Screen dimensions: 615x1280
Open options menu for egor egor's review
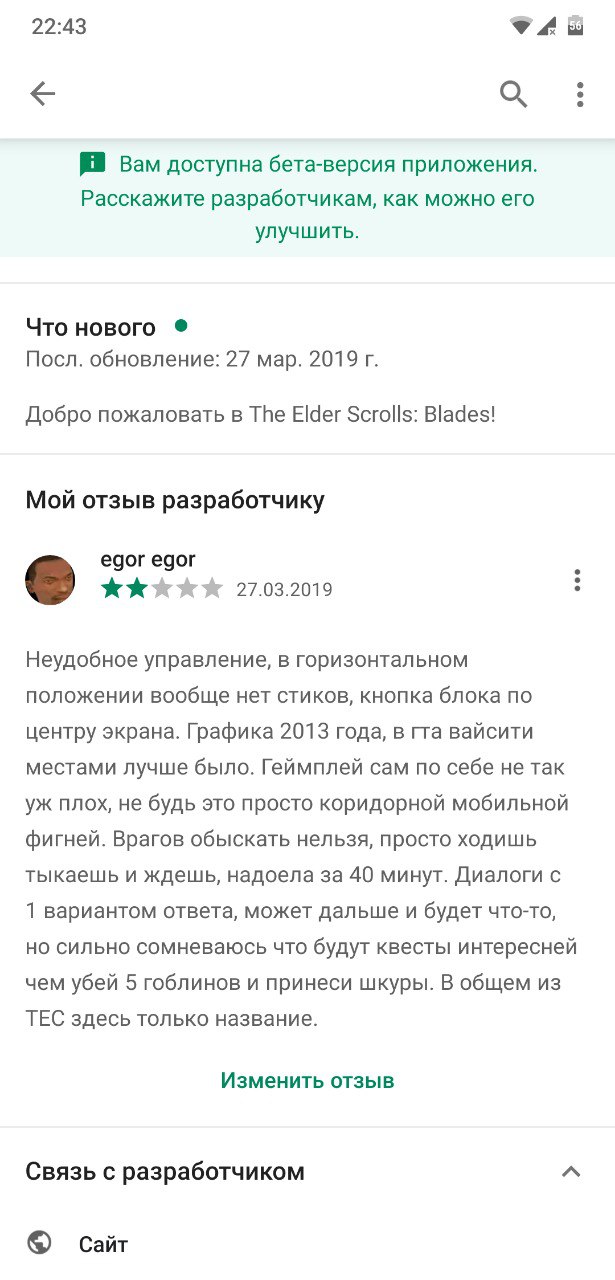[577, 580]
